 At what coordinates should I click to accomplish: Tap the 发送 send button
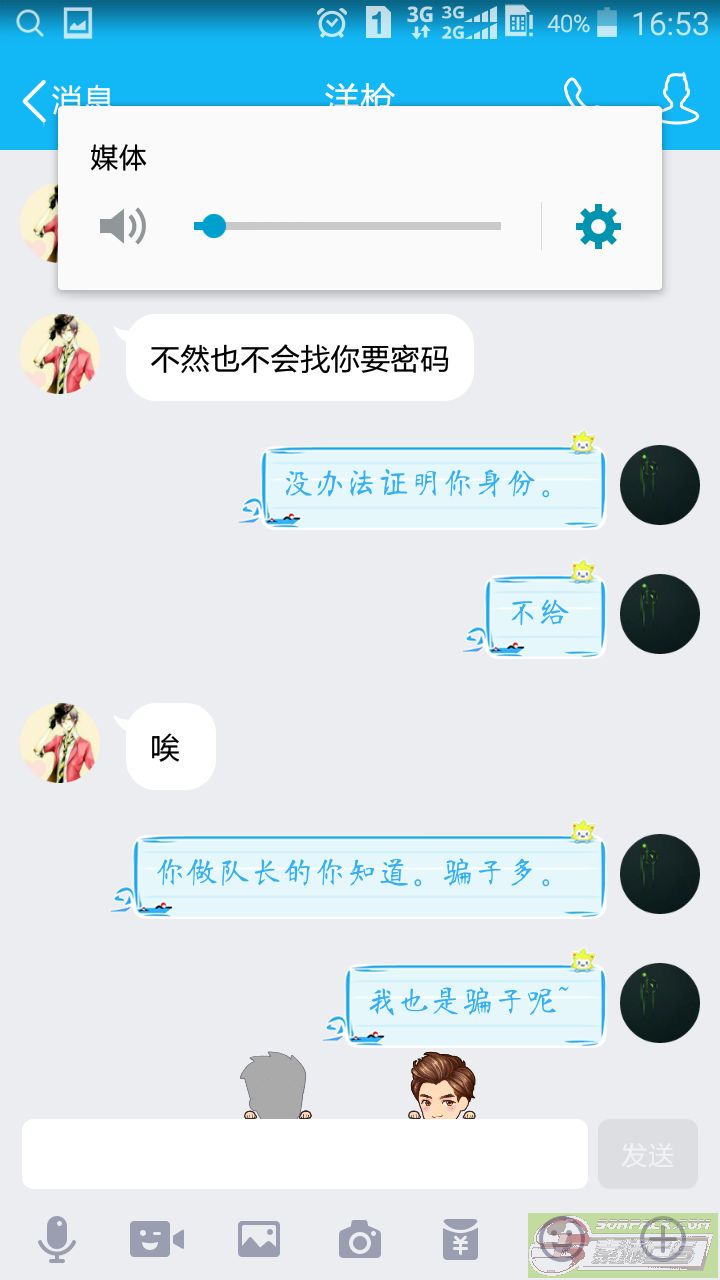pos(647,1154)
